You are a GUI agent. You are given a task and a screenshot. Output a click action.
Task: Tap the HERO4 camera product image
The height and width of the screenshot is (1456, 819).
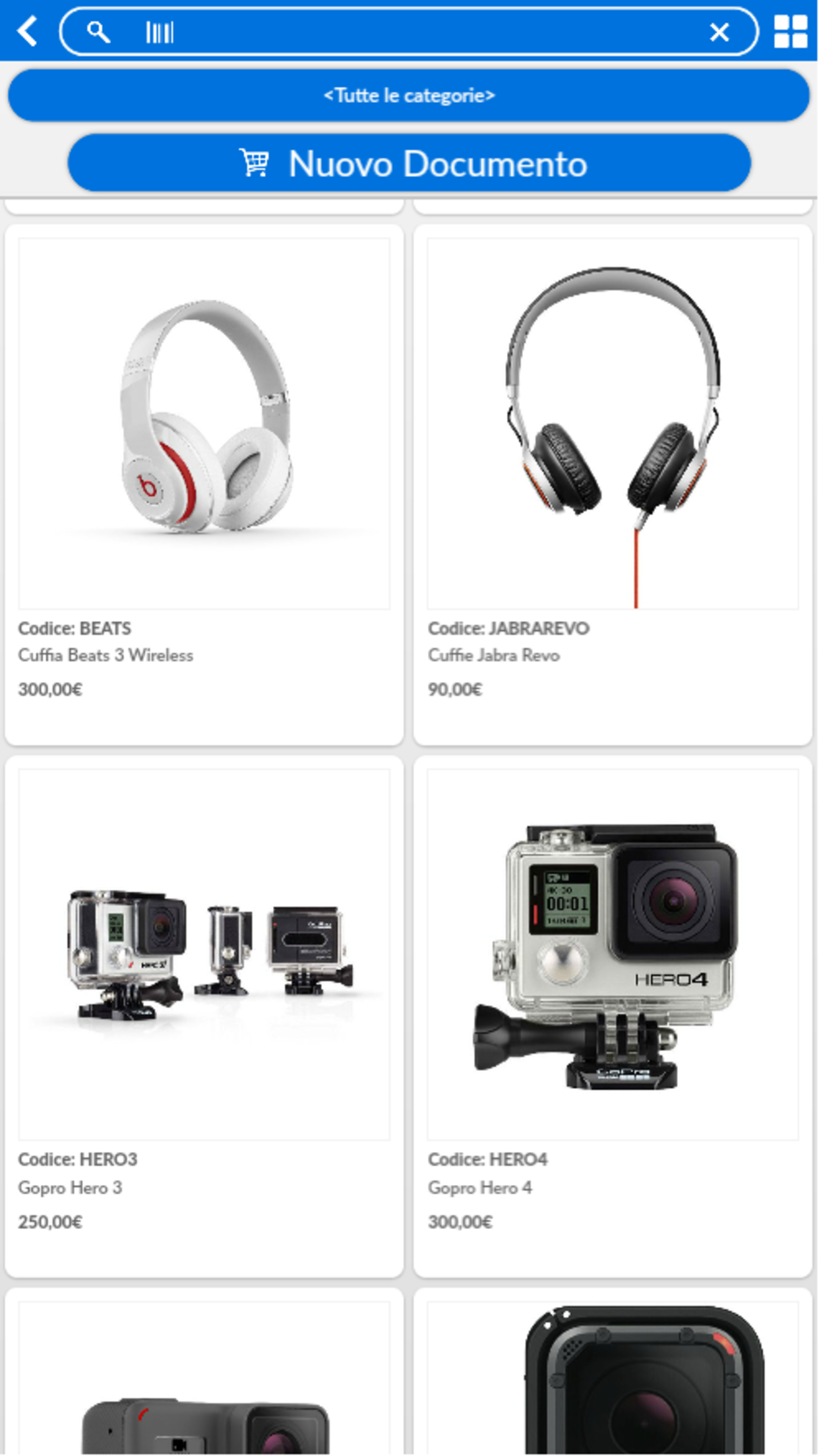click(613, 956)
